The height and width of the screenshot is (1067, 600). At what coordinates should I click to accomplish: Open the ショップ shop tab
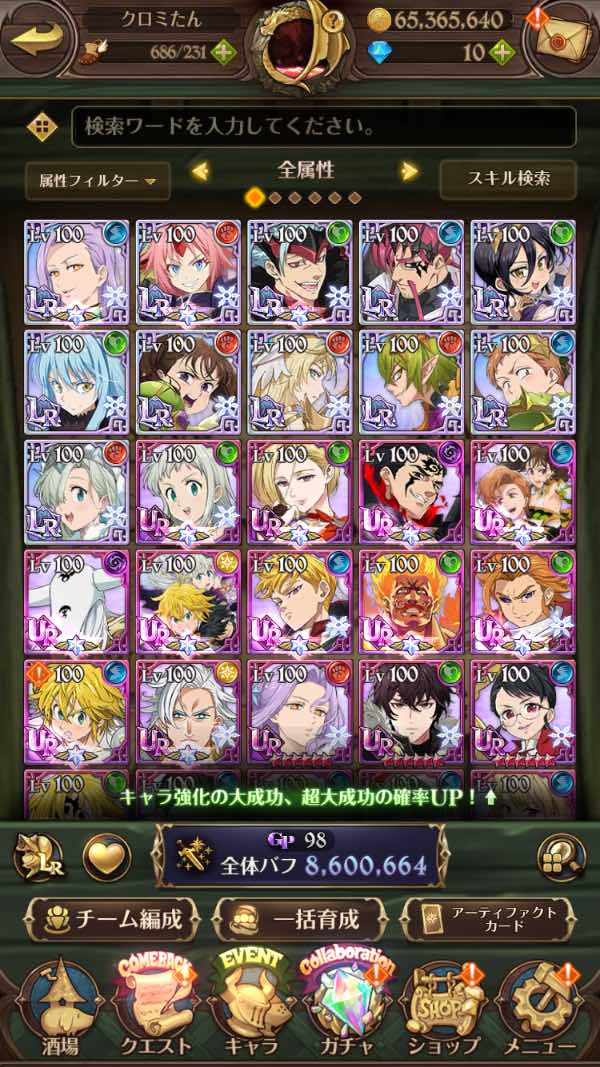[x=444, y=1008]
